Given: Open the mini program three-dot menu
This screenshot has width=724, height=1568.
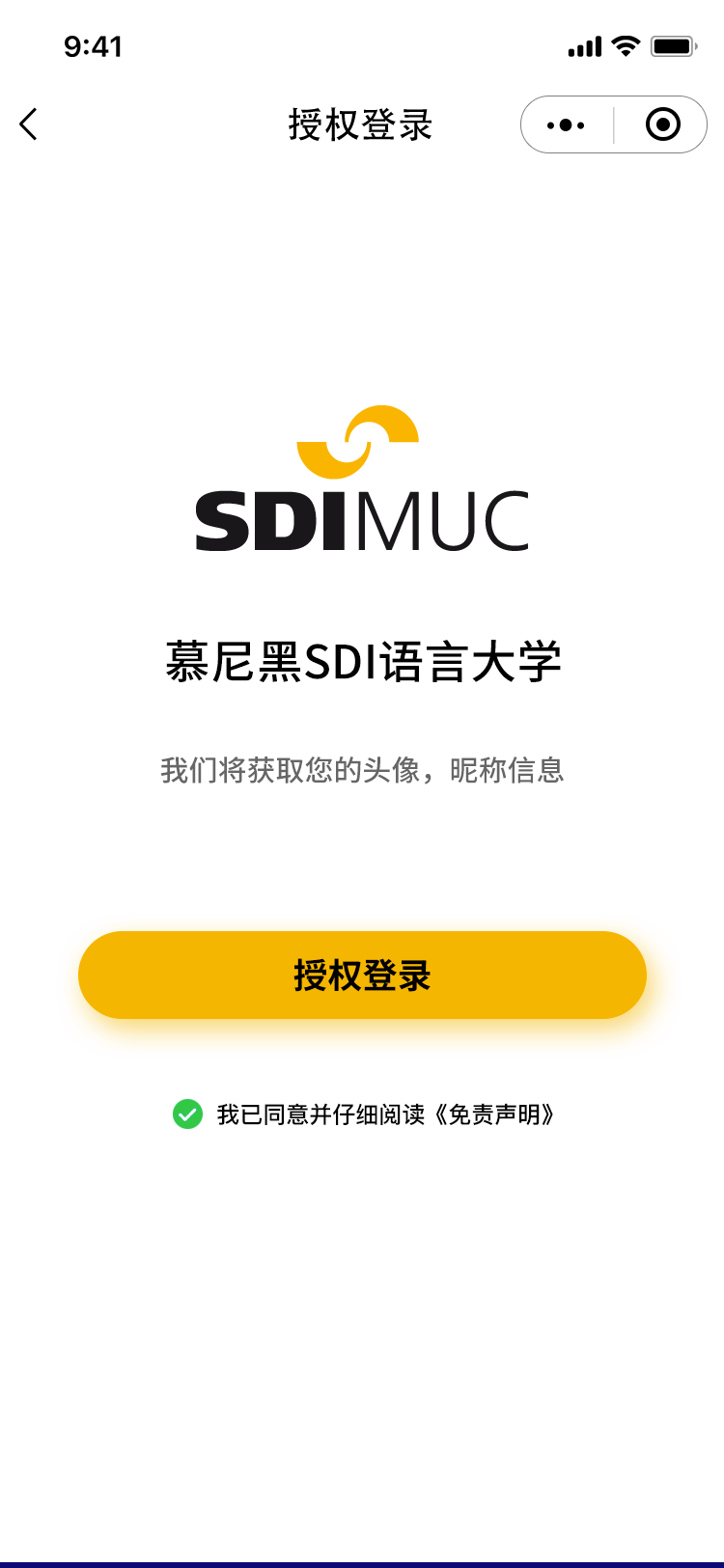Looking at the screenshot, I should click(566, 124).
